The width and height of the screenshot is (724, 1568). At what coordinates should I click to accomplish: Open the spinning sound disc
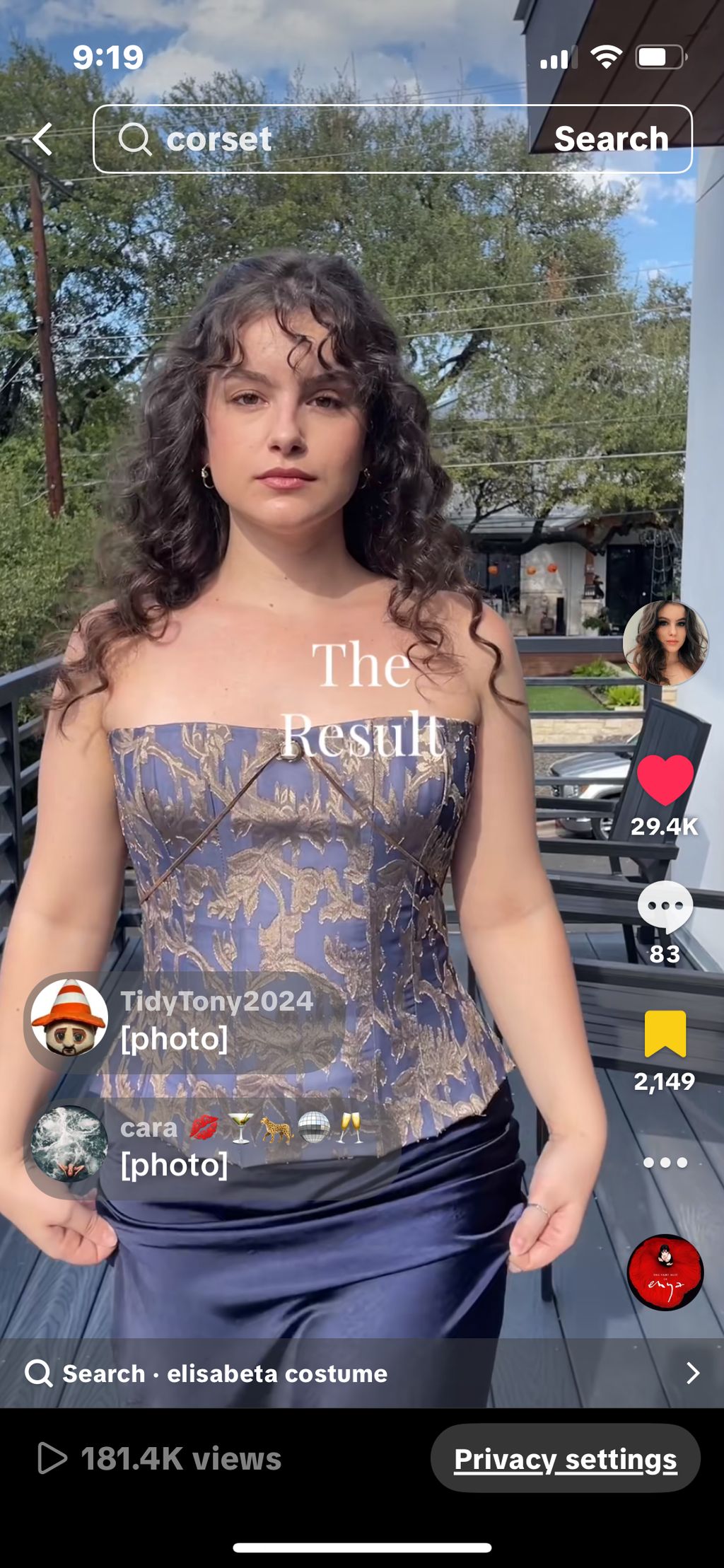(x=665, y=1272)
